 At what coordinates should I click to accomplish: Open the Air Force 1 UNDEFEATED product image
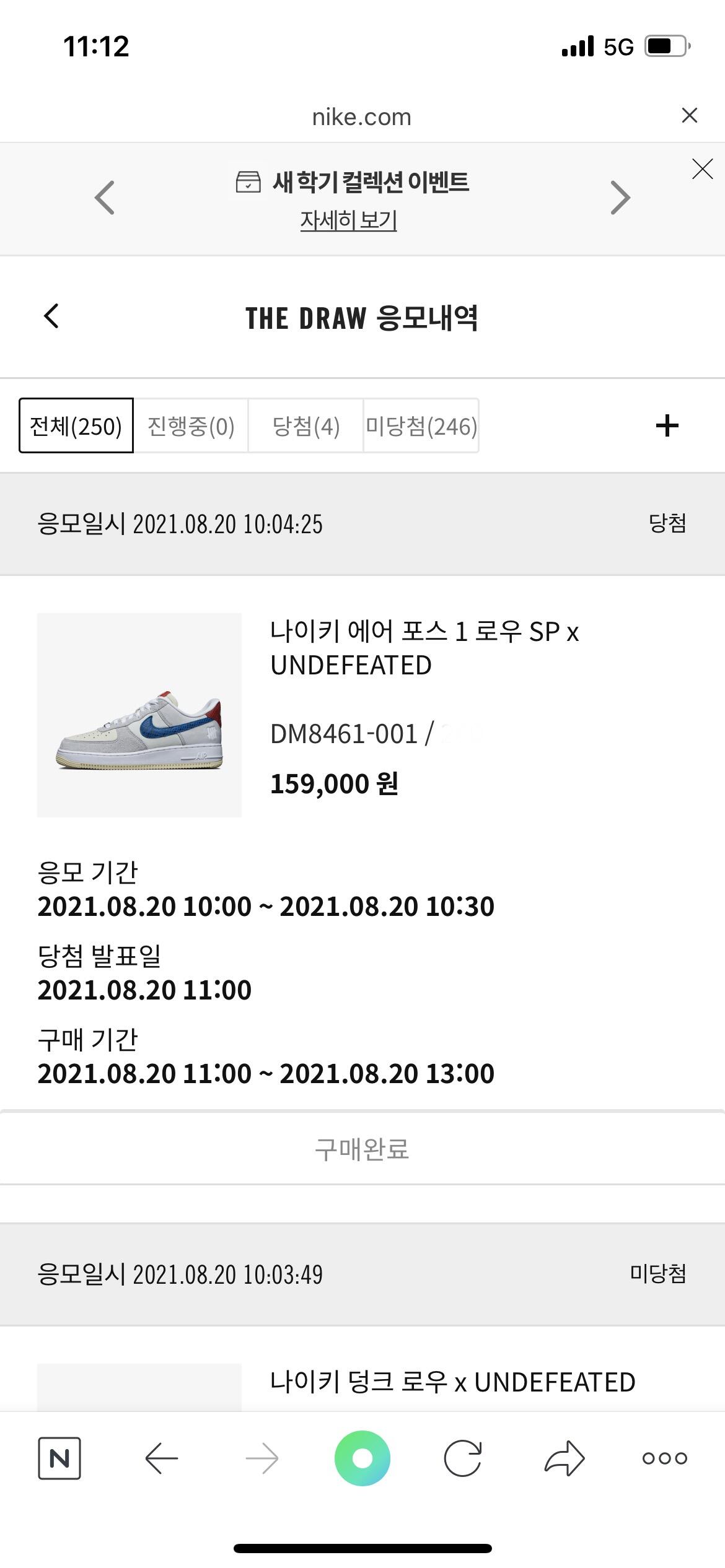coord(139,715)
